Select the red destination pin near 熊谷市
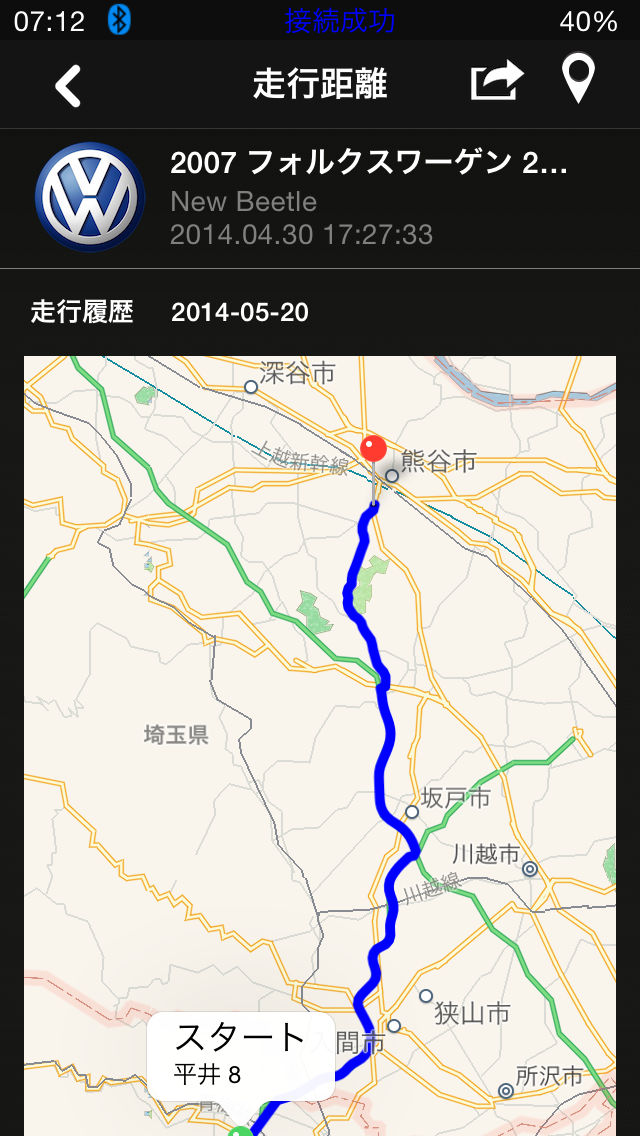 point(374,449)
